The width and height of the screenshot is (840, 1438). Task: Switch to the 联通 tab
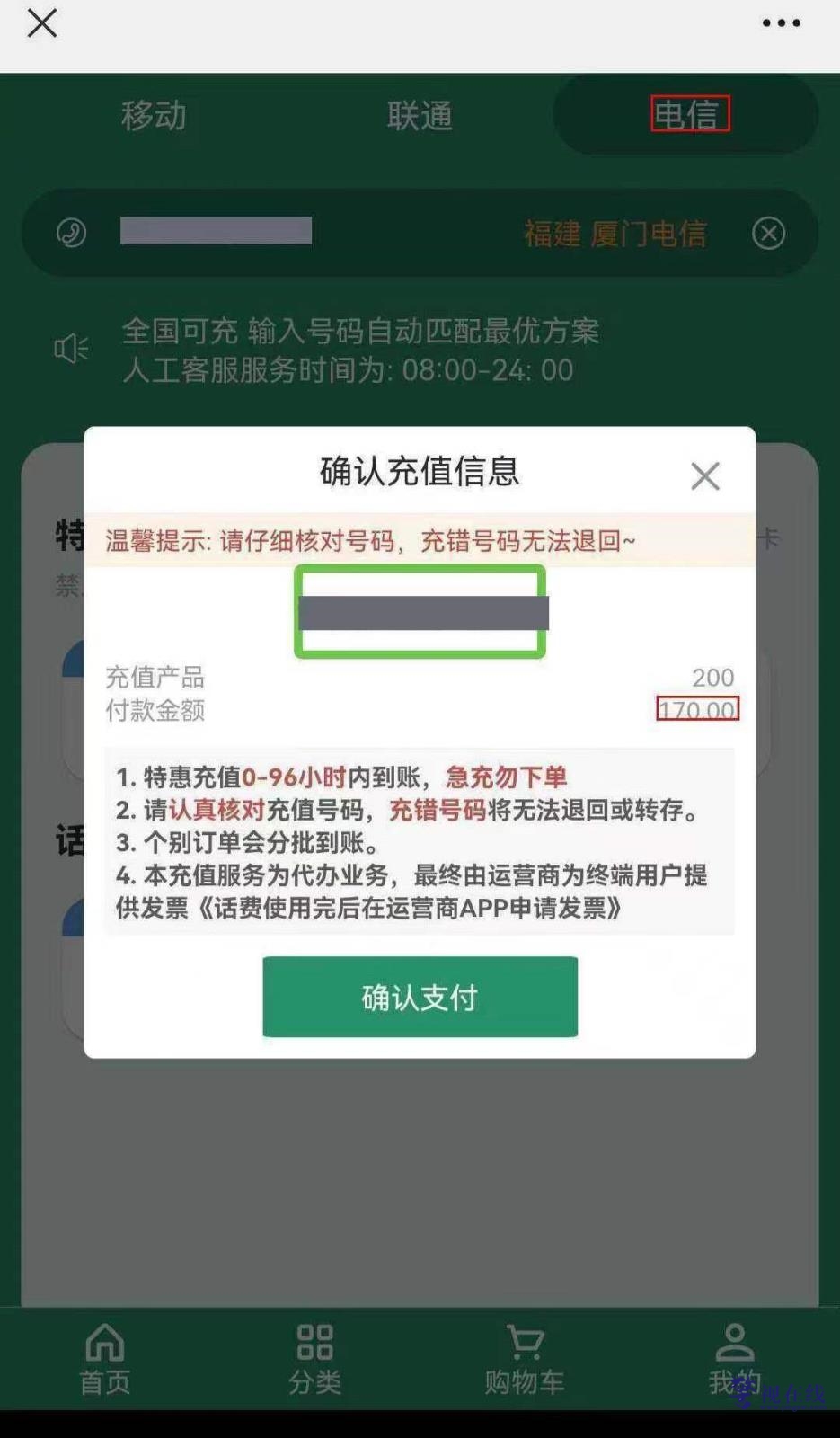coord(420,115)
